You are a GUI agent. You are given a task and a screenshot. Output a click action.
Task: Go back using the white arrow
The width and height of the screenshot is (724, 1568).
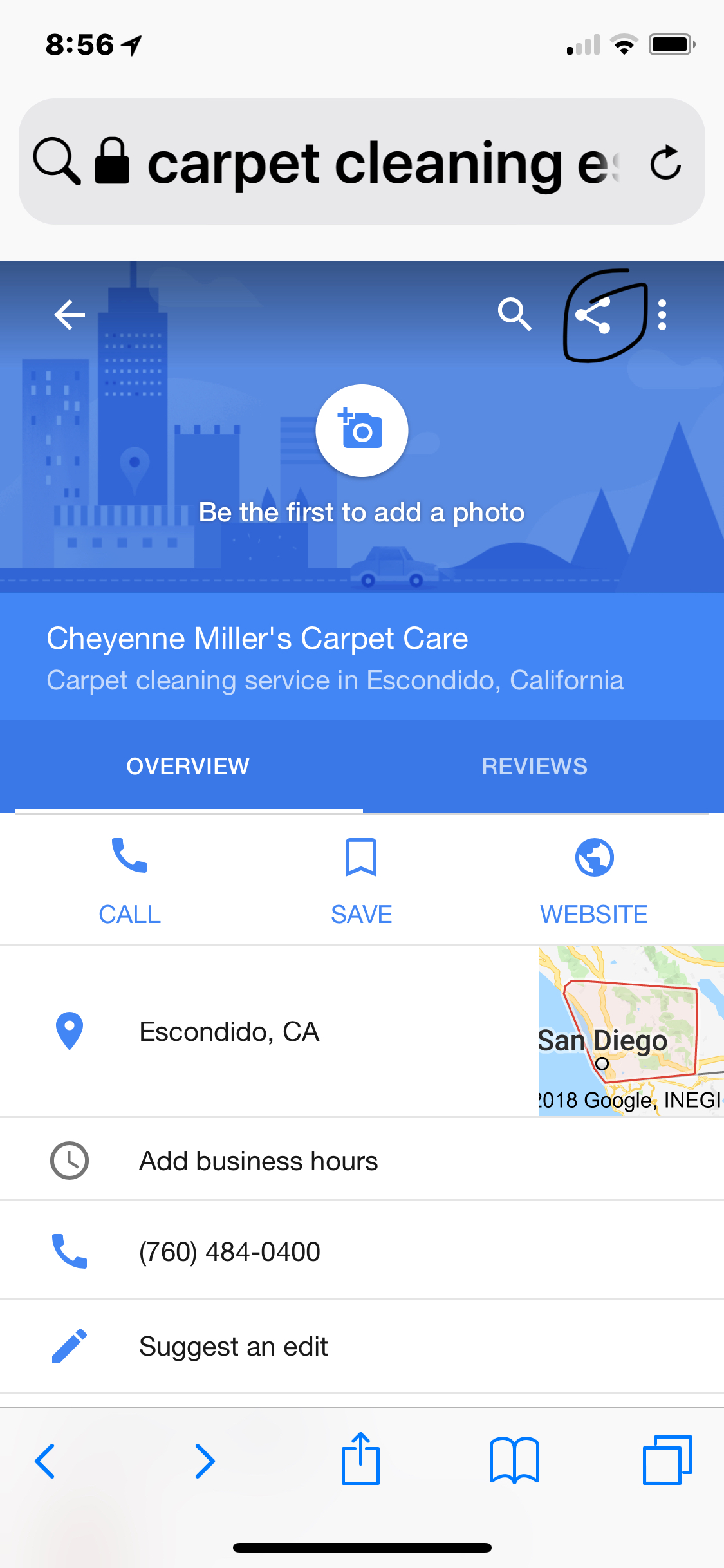click(x=70, y=315)
